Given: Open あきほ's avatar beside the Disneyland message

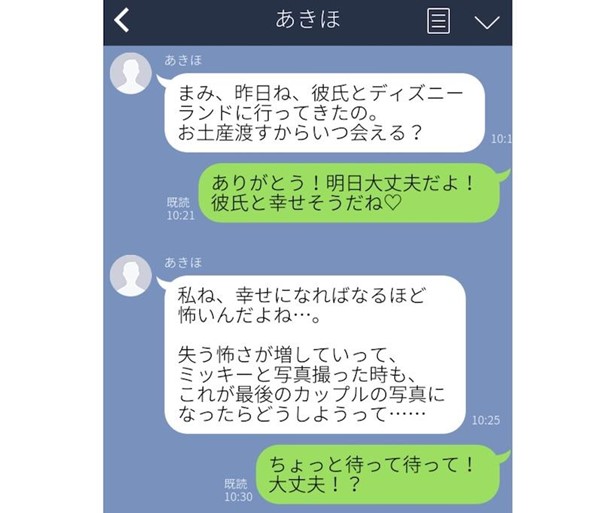Looking at the screenshot, I should [x=131, y=73].
